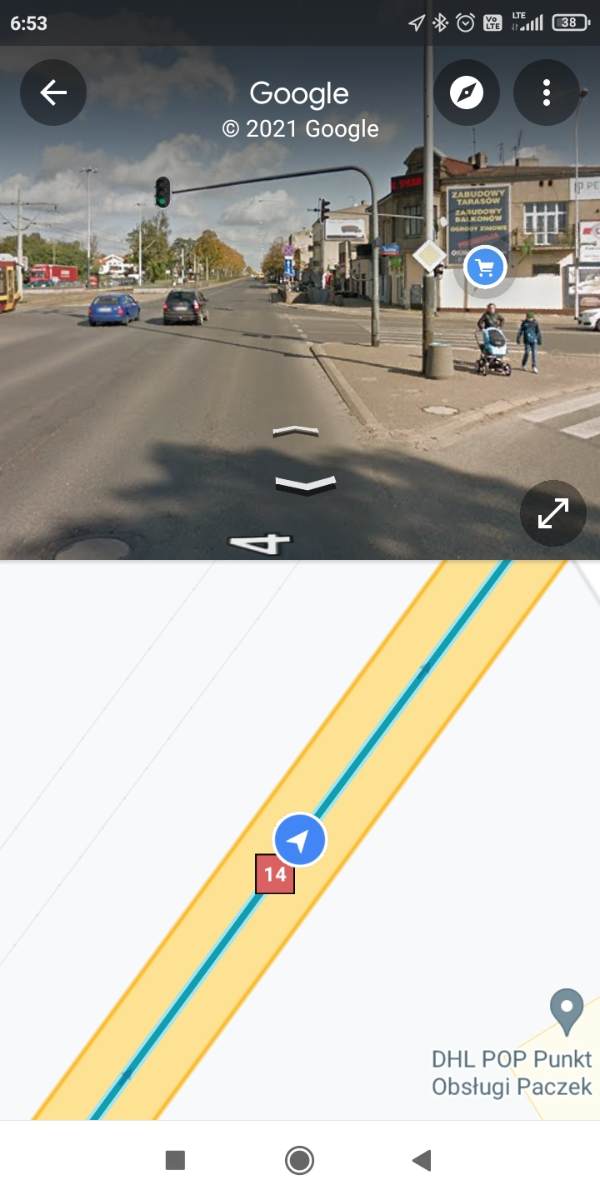Open the system recent apps button
The image size is (600, 1200).
[175, 1160]
